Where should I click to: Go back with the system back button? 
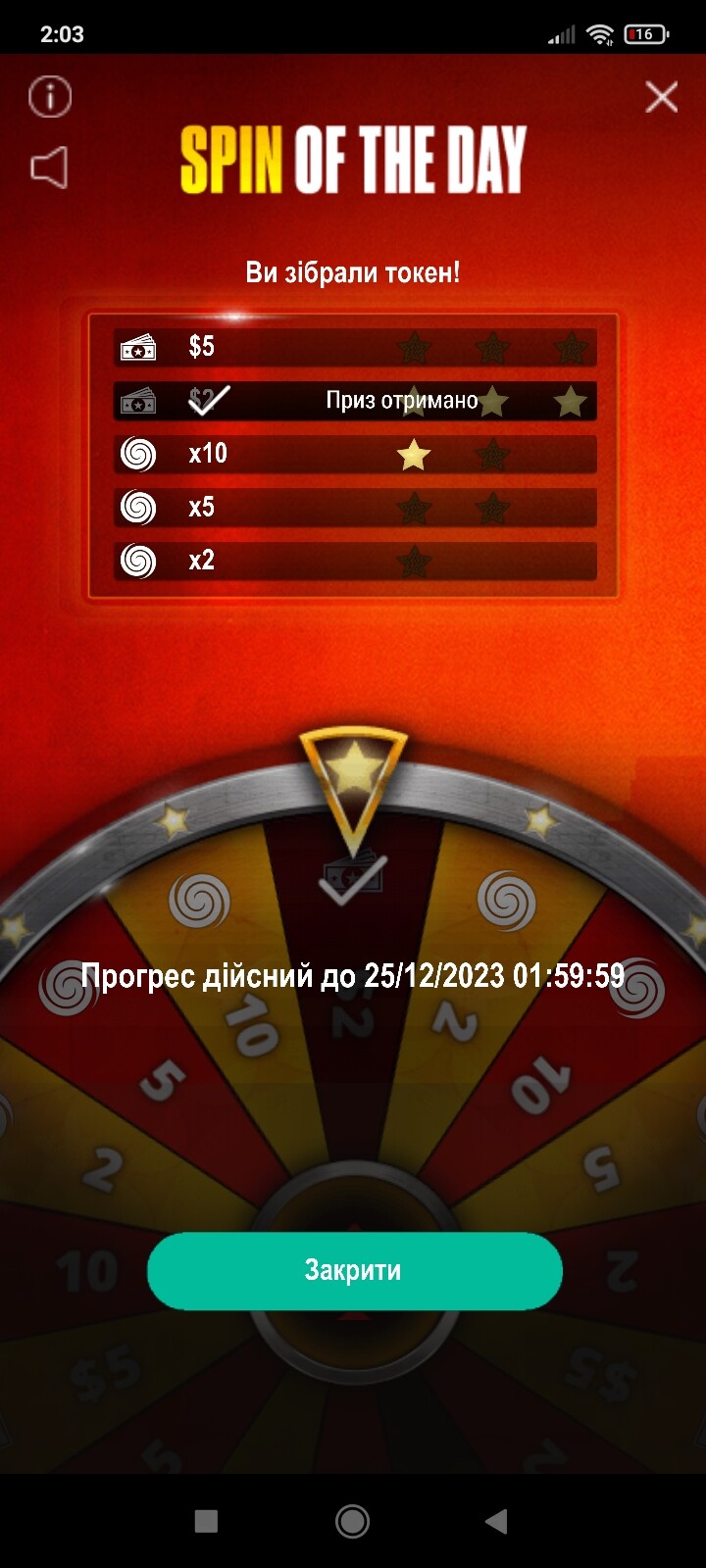point(496,1521)
